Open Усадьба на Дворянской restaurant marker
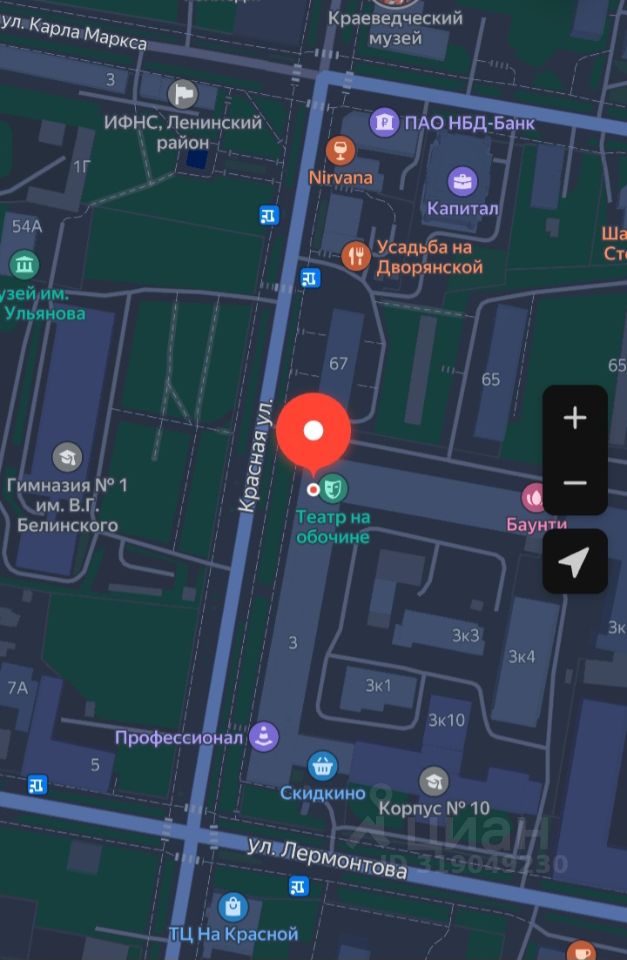Screen dimensions: 627x960 pyautogui.click(x=355, y=255)
